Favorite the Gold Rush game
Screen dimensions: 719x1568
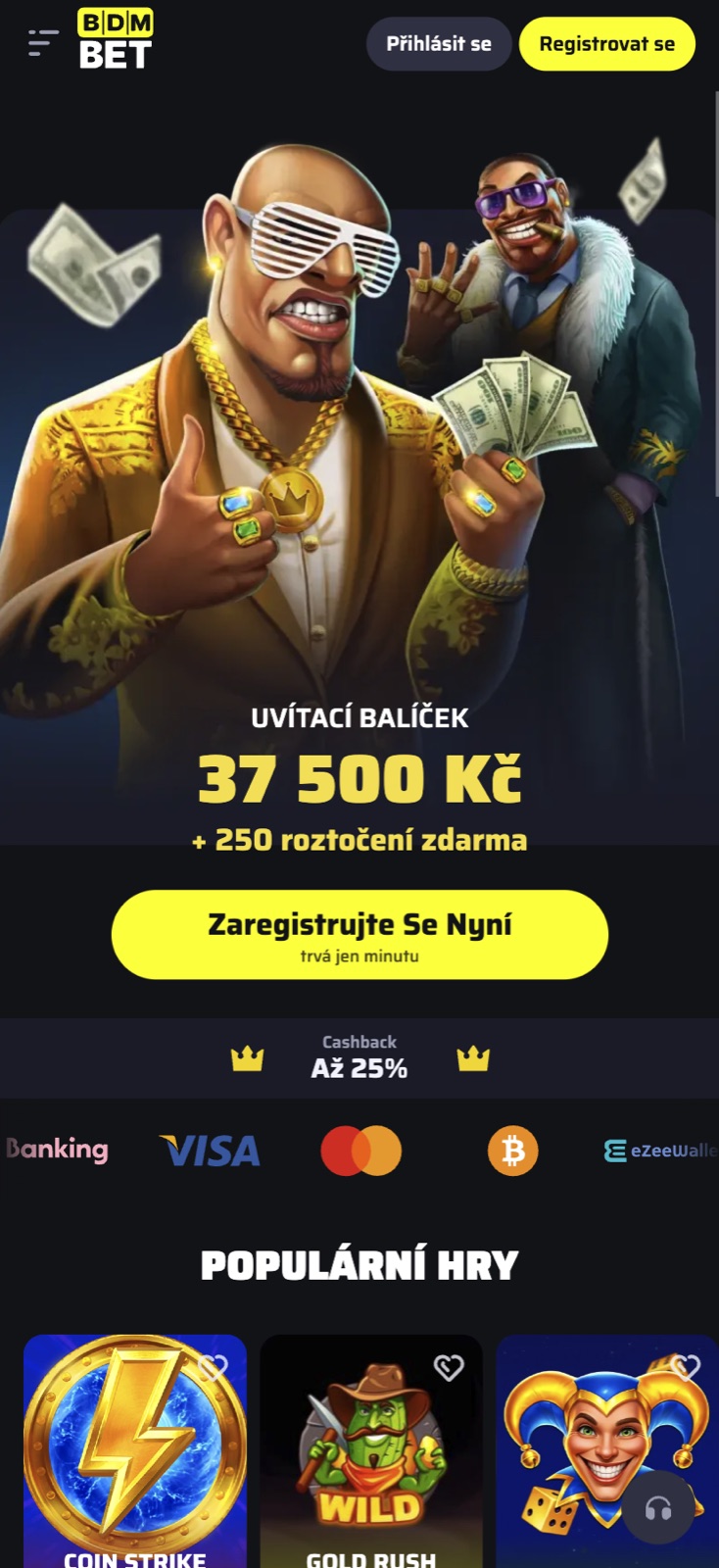449,1367
